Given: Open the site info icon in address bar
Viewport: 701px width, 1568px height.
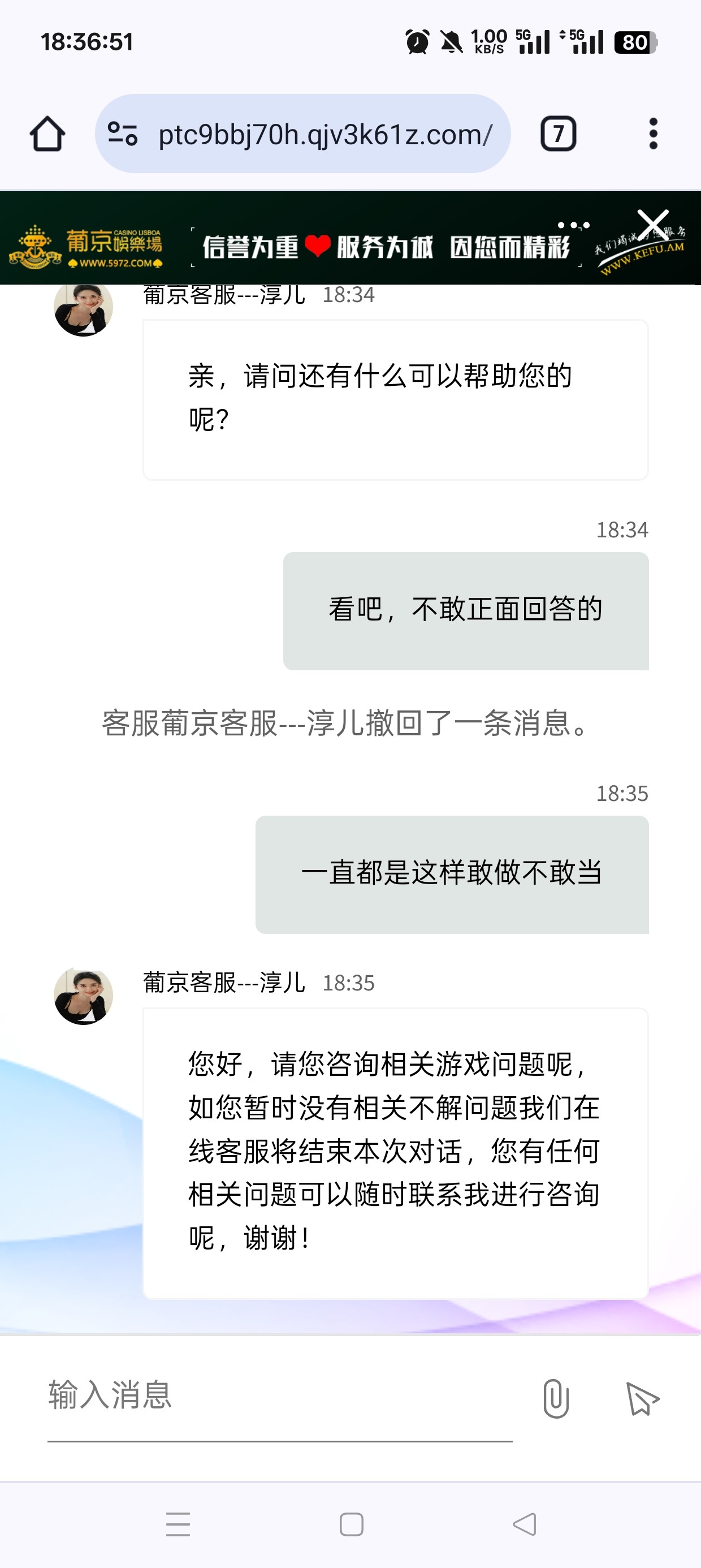Looking at the screenshot, I should (122, 133).
